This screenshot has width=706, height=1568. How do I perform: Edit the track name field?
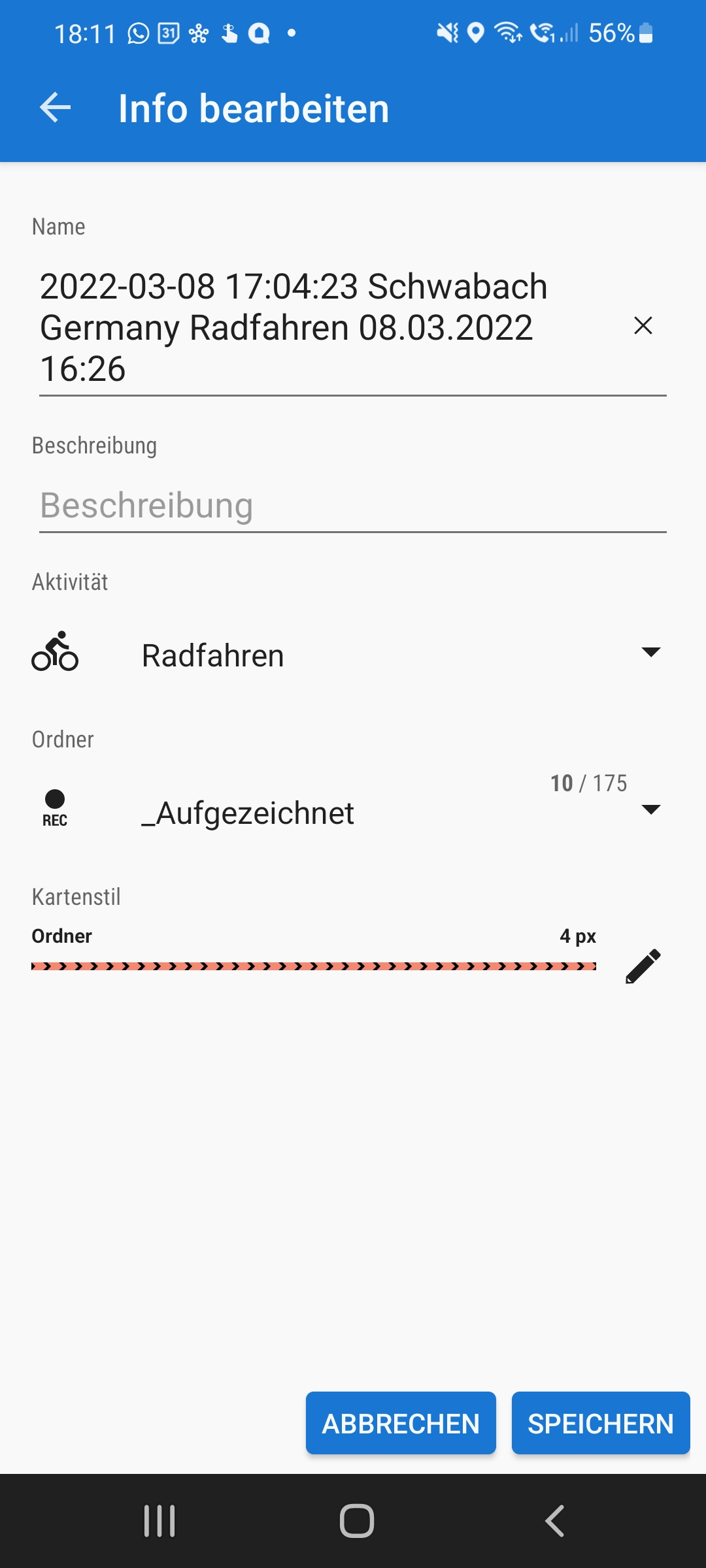click(x=314, y=327)
